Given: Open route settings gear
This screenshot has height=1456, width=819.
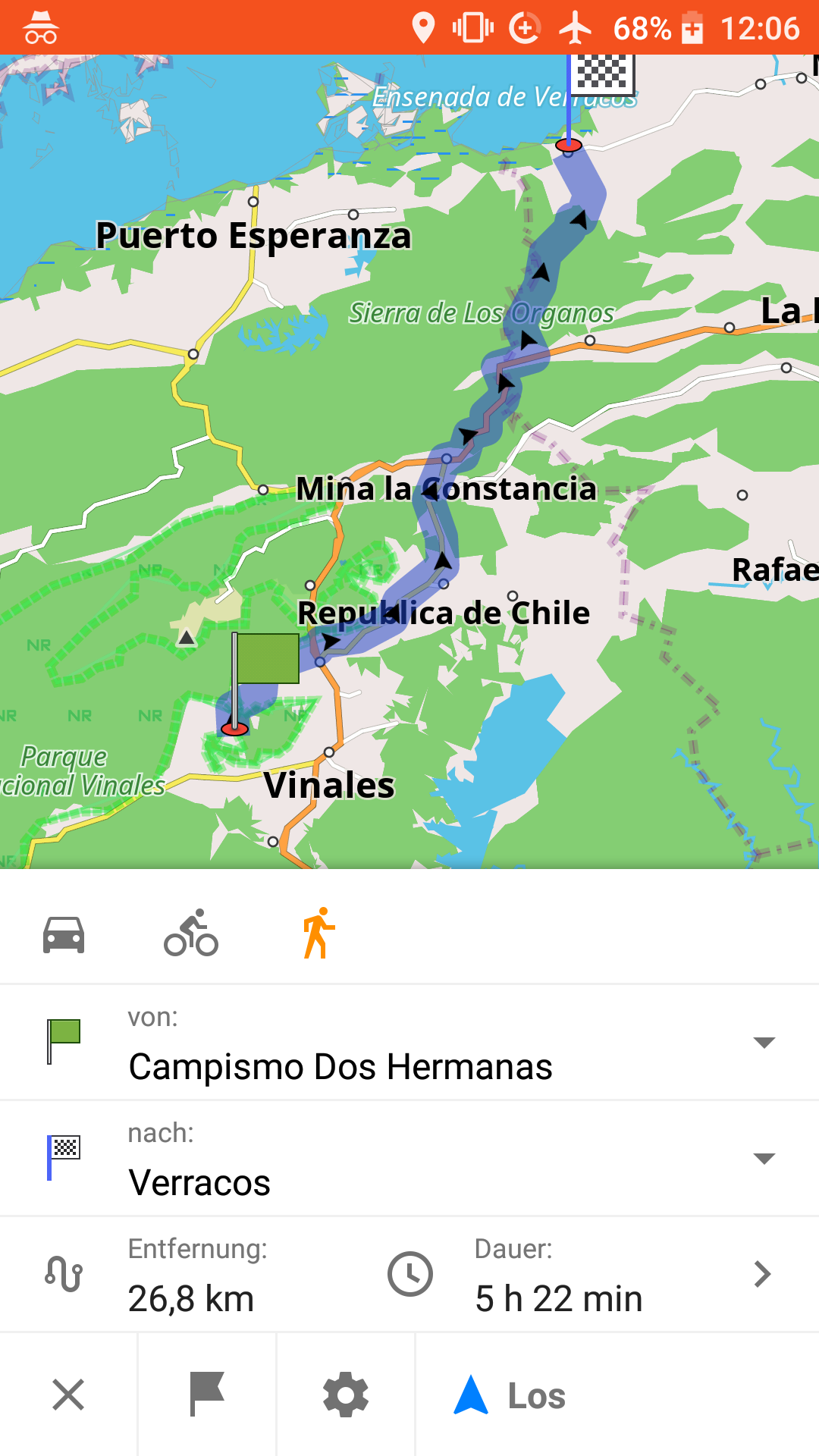Looking at the screenshot, I should pyautogui.click(x=346, y=1395).
